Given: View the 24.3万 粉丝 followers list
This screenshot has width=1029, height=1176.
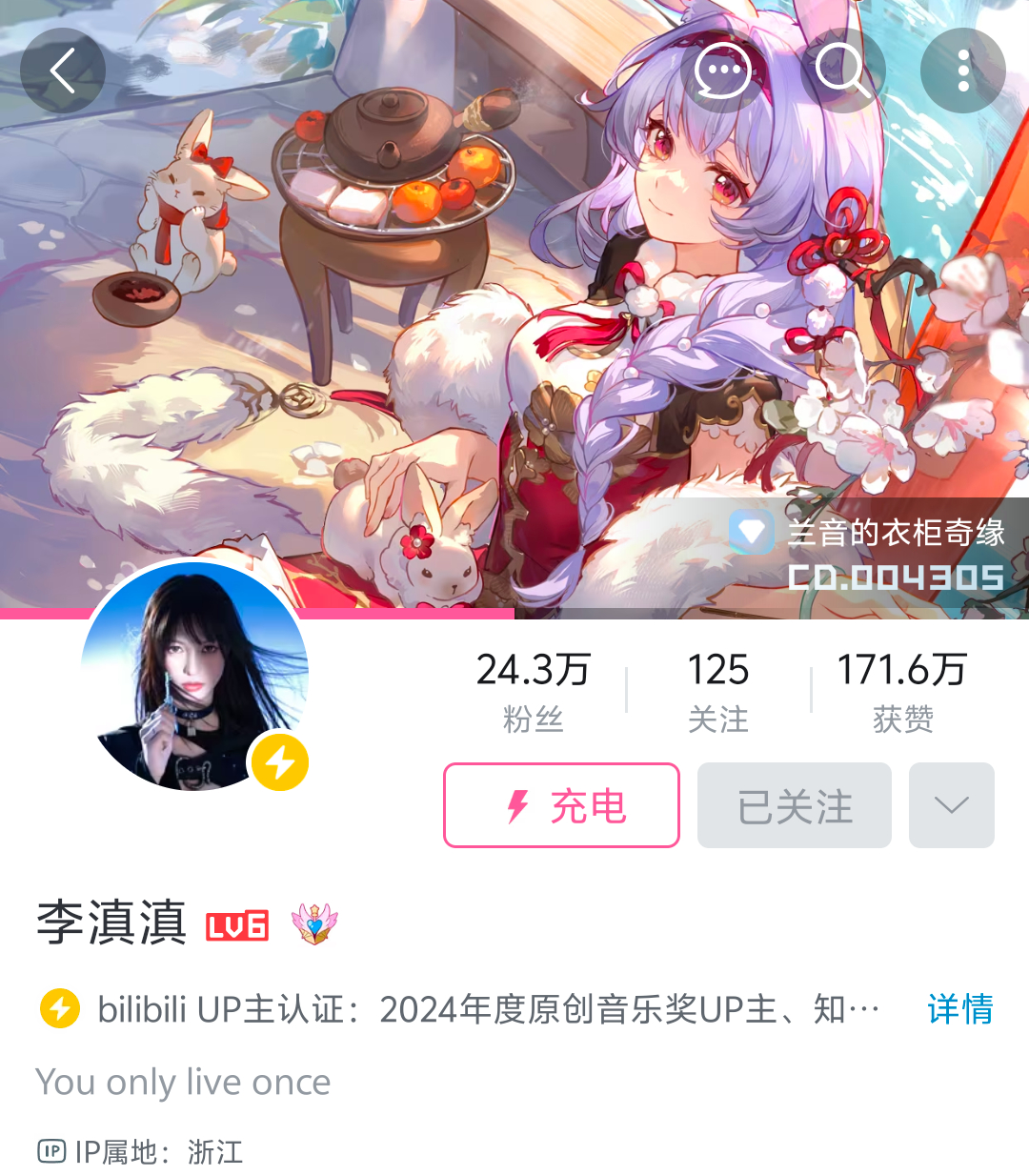Looking at the screenshot, I should [534, 691].
